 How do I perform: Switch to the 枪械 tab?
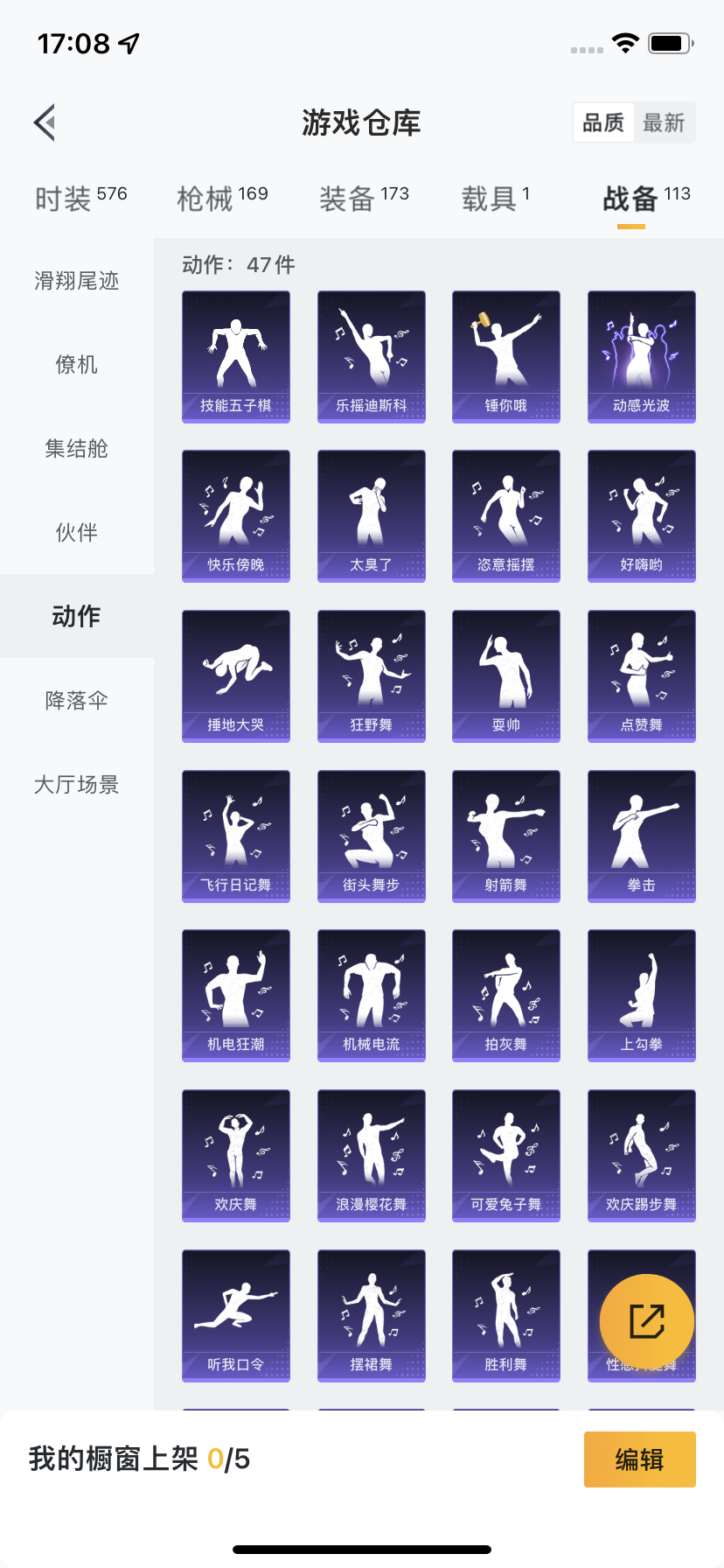click(221, 199)
